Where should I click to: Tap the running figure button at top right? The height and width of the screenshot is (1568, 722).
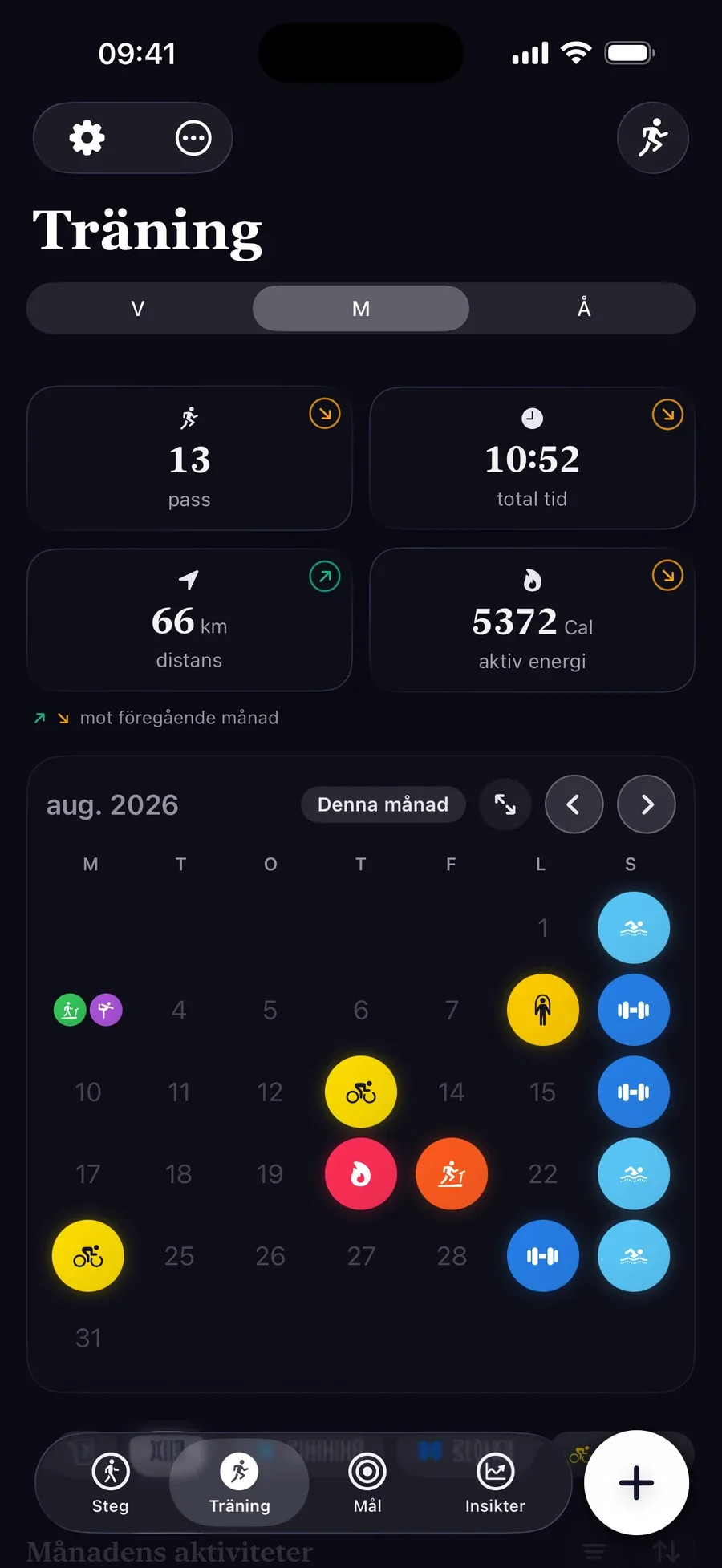coord(653,138)
